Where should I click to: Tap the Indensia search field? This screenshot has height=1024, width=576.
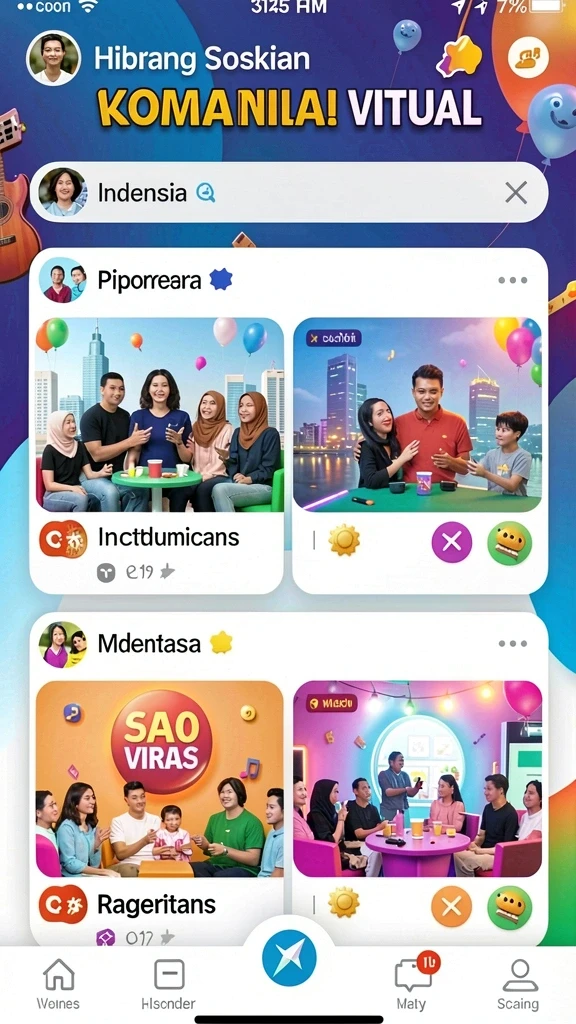coord(289,193)
